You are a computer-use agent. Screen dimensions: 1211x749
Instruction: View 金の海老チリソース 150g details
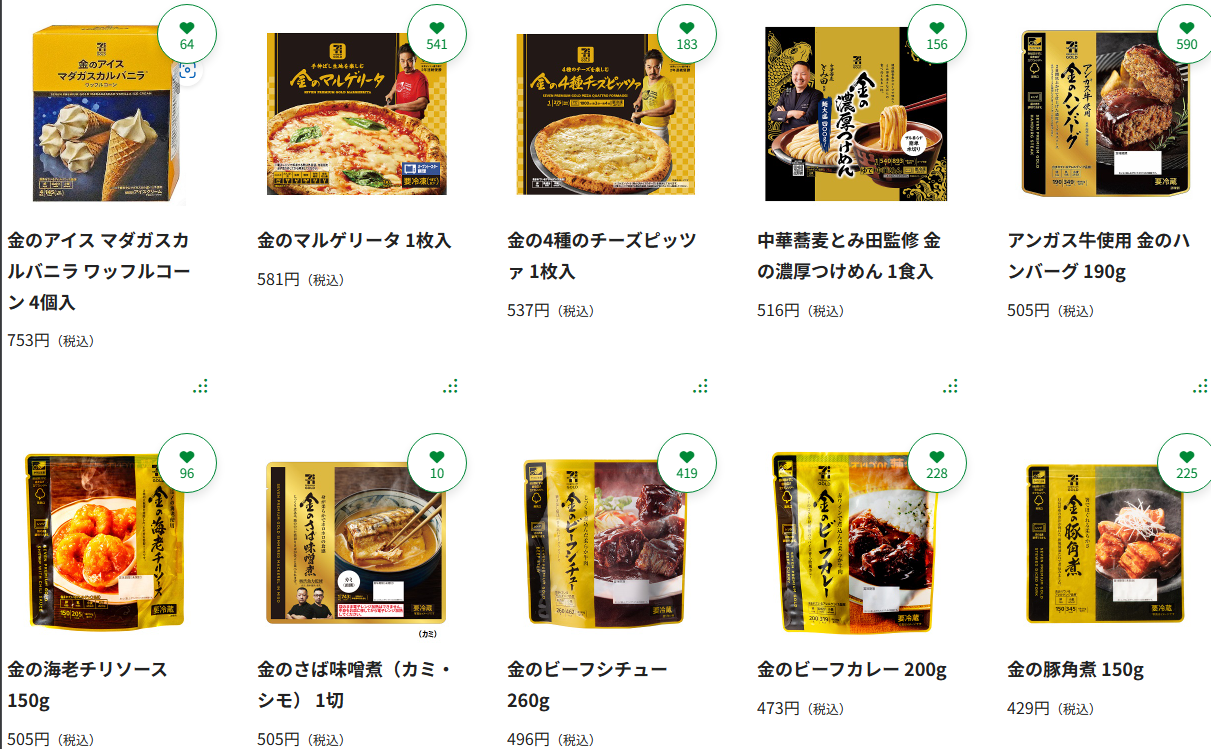click(87, 684)
